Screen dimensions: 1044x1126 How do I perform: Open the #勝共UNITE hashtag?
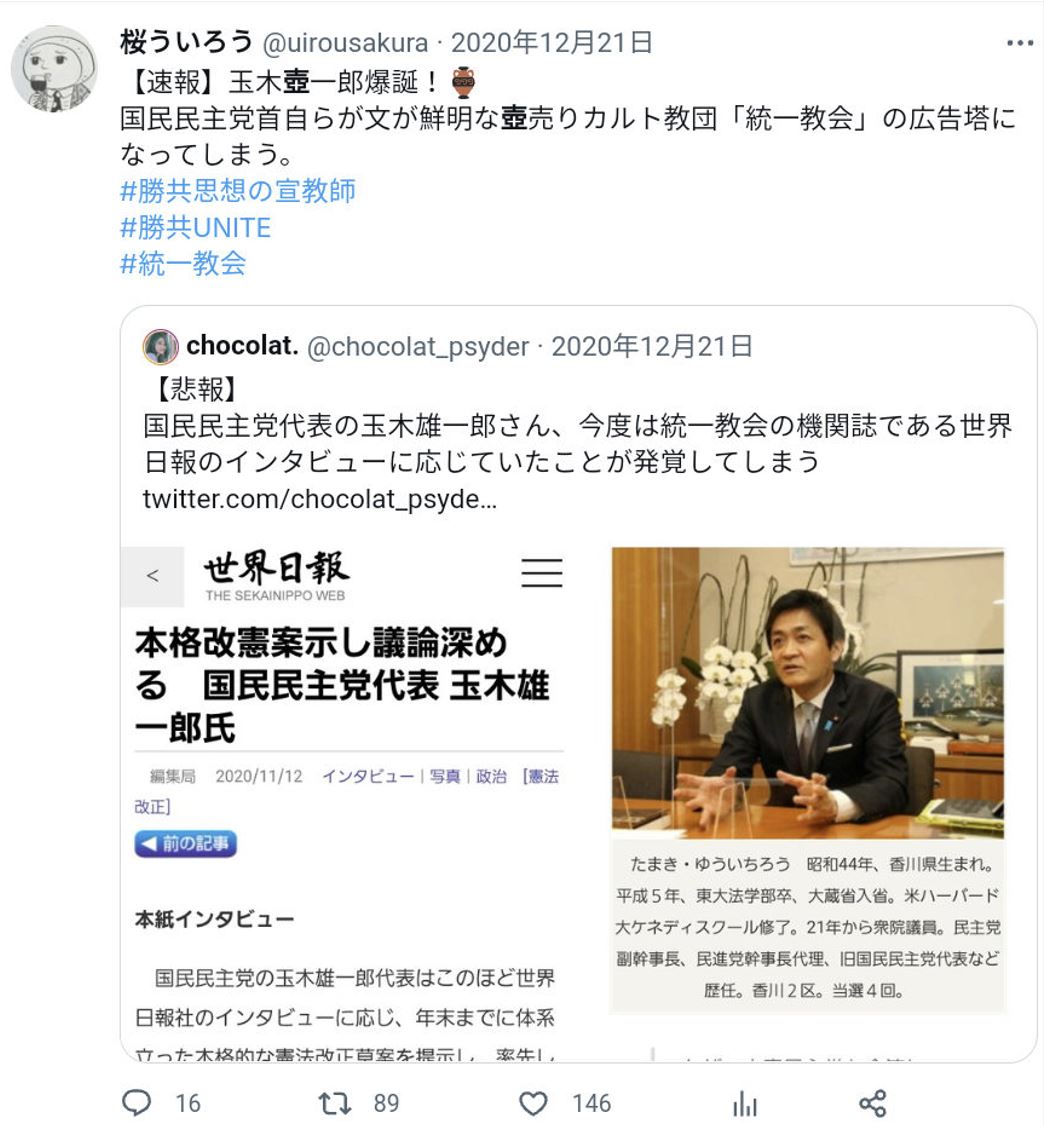195,228
